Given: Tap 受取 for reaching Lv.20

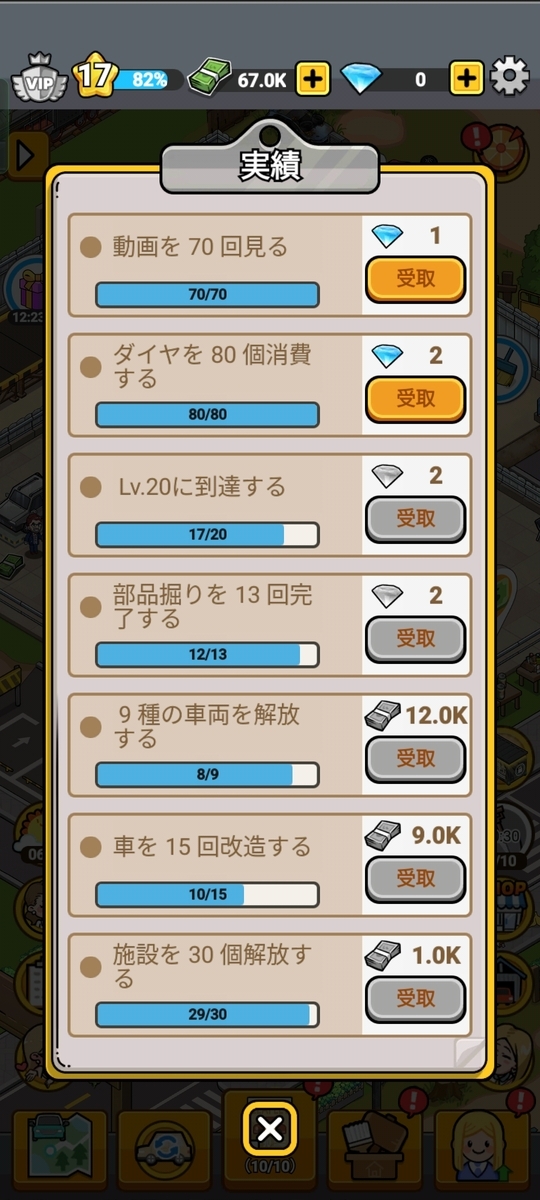Looking at the screenshot, I should click(x=415, y=519).
